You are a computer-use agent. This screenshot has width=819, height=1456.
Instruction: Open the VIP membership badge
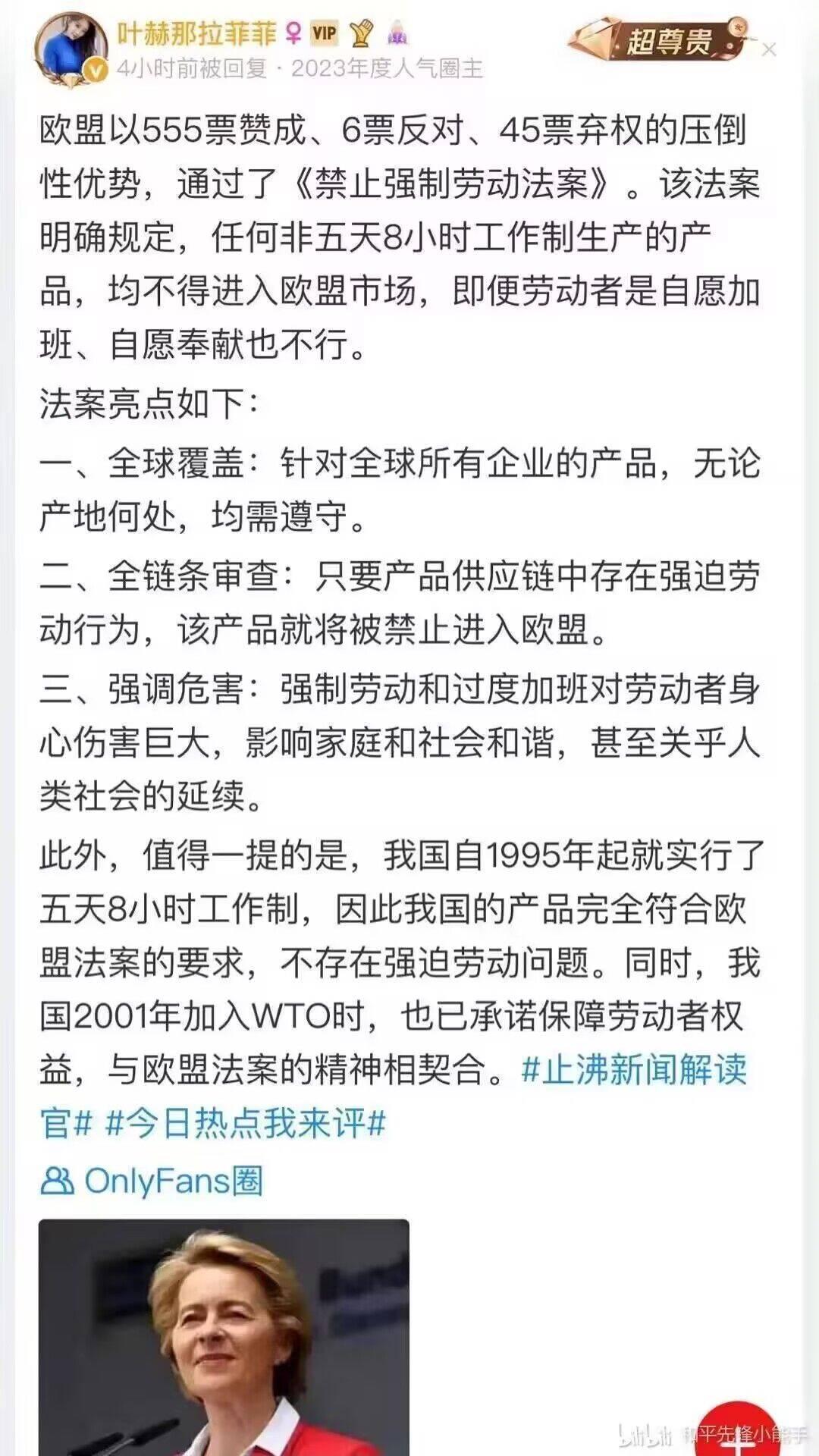pyautogui.click(x=326, y=31)
